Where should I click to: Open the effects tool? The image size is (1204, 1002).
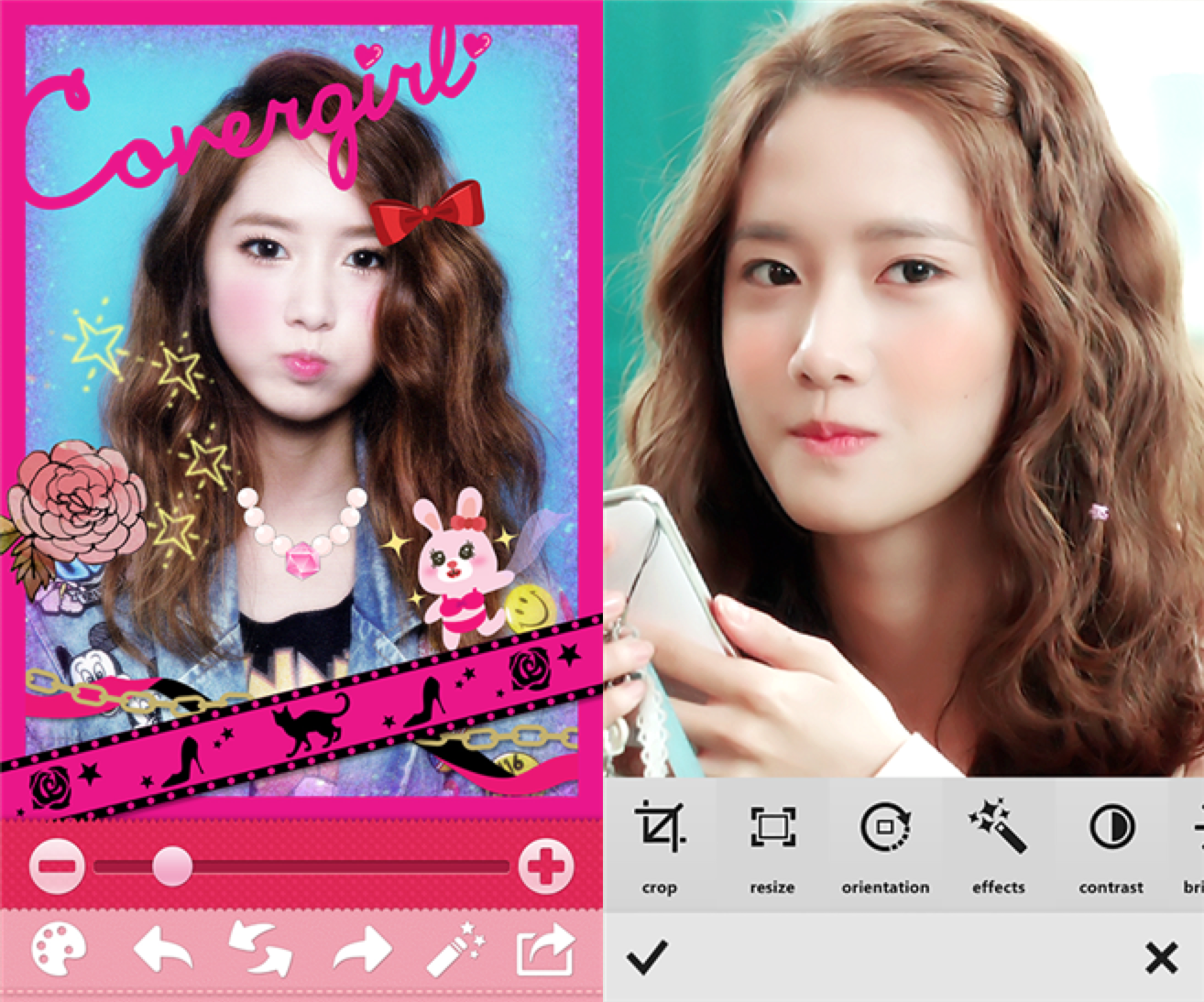coord(998,843)
